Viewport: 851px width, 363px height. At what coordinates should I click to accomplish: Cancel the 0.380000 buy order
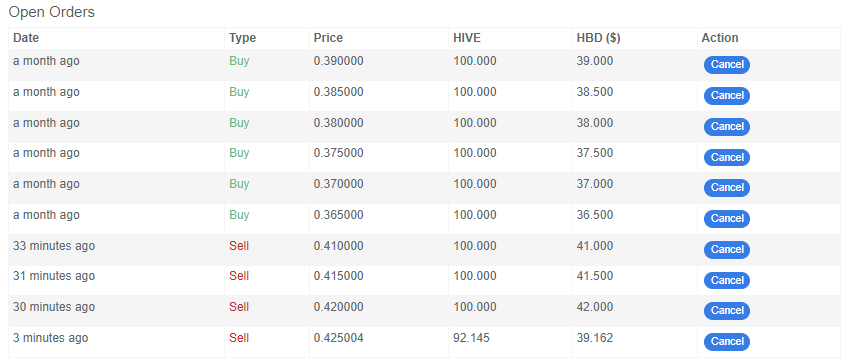[727, 126]
